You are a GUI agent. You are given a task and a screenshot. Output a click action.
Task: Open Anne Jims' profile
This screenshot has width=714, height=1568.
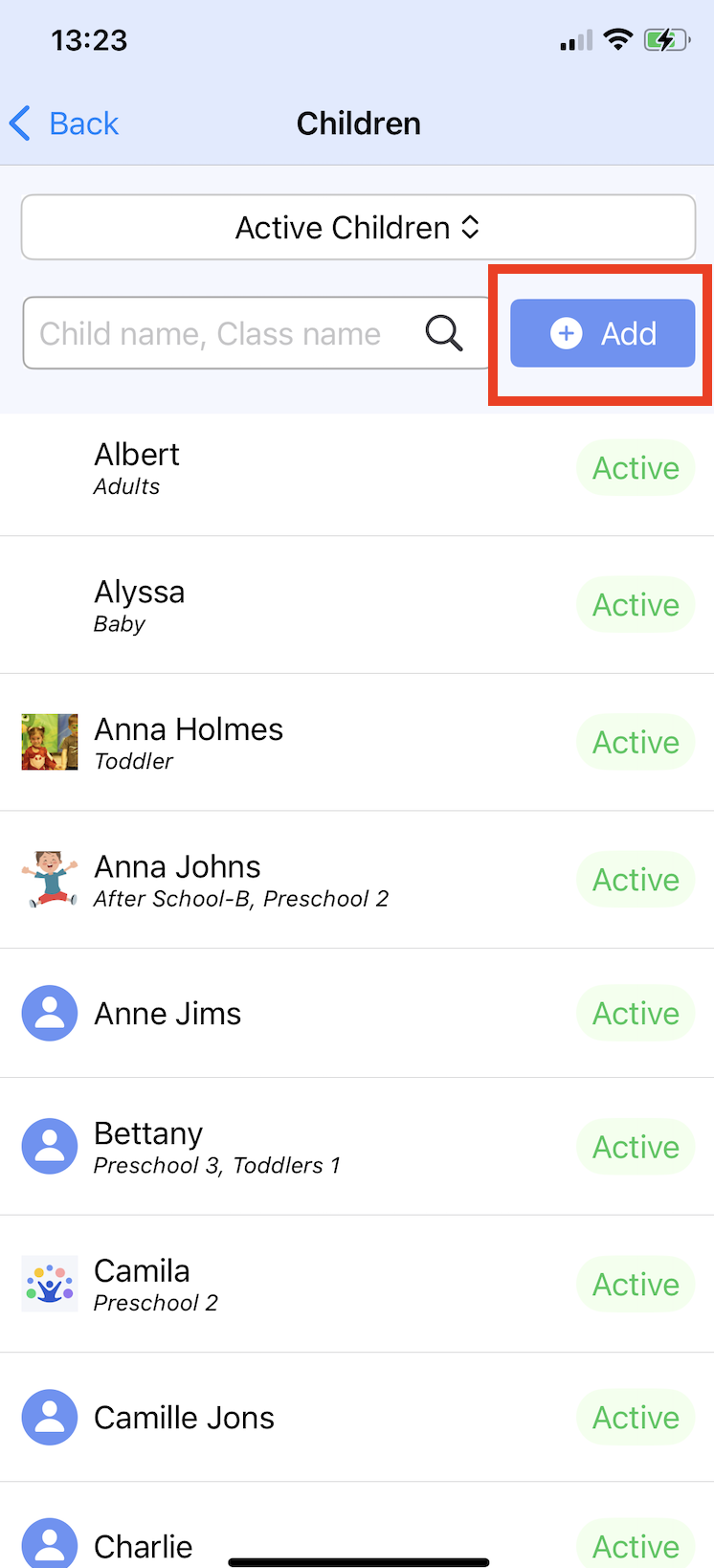pos(287,1013)
